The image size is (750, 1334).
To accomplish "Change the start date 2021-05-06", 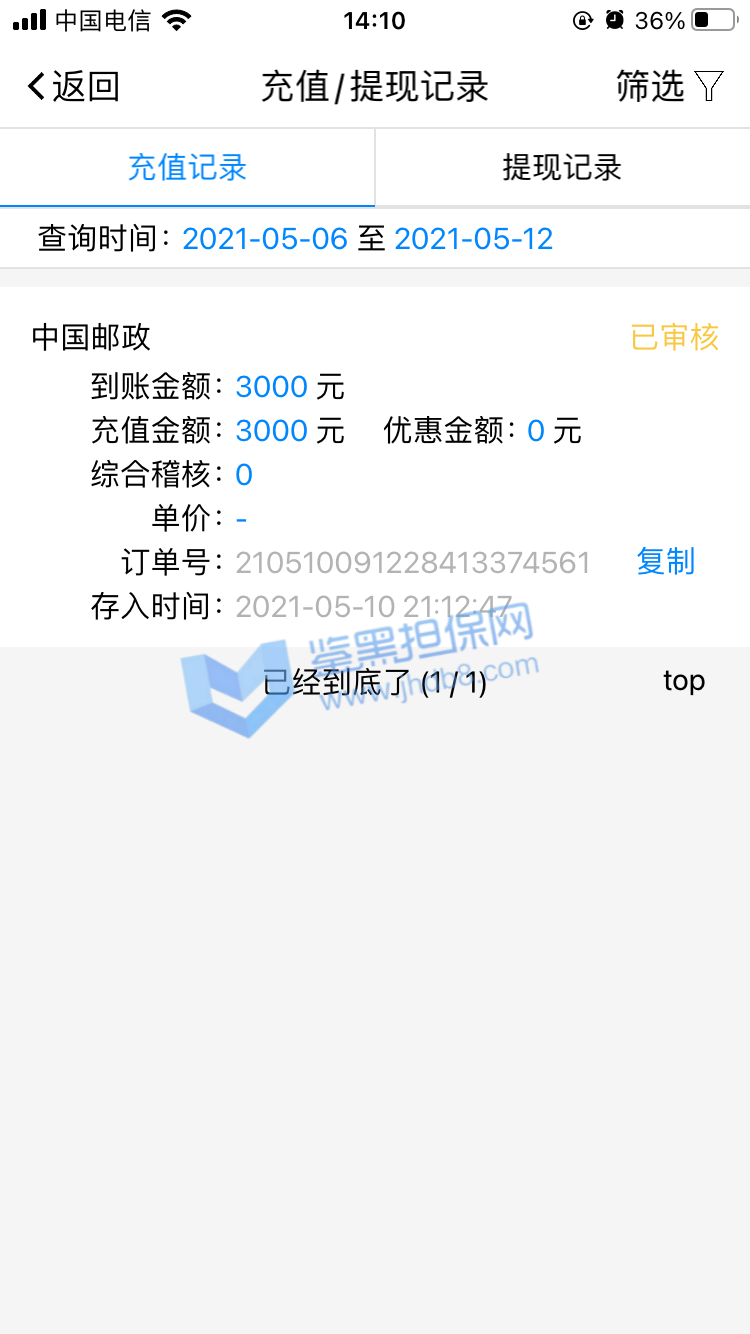I will click(265, 238).
